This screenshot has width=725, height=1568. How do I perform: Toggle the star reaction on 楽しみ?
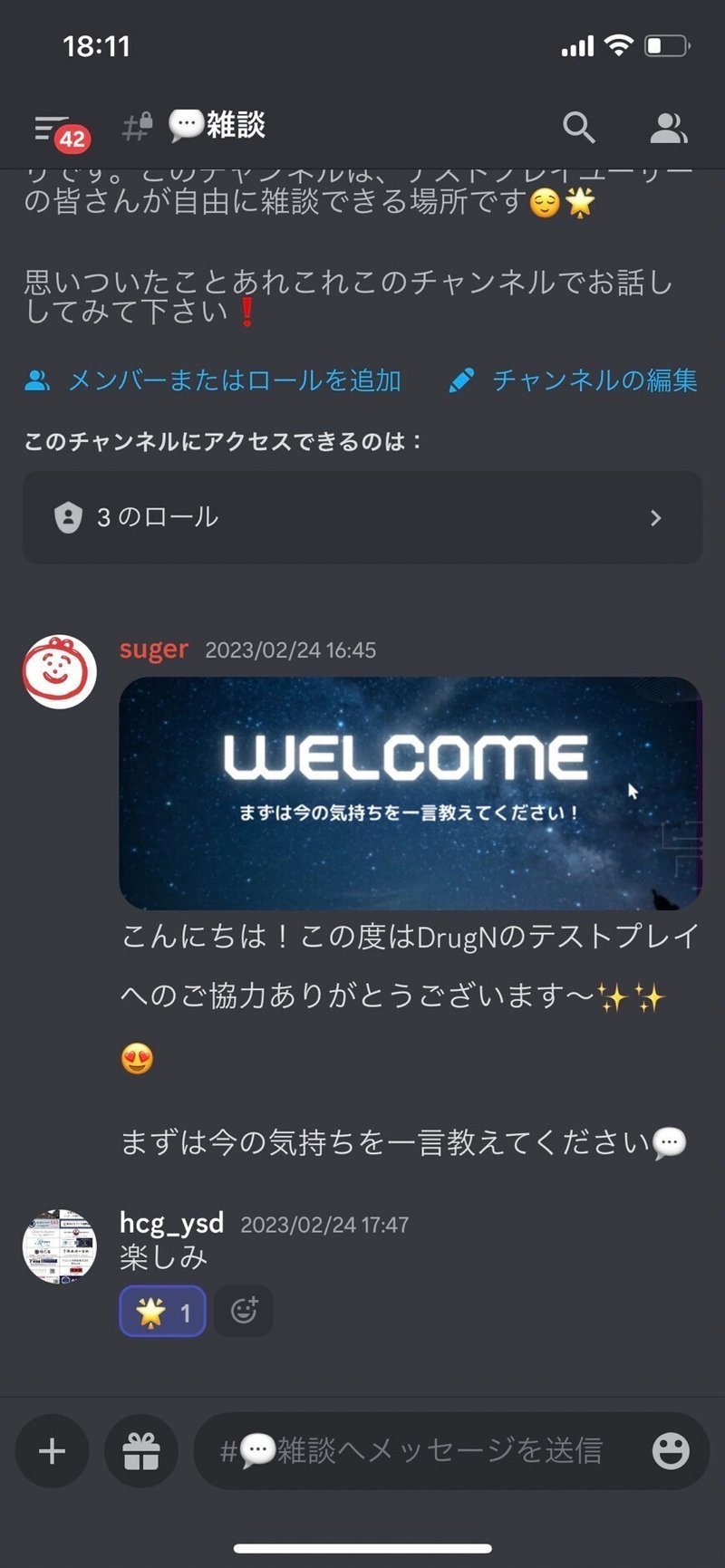(x=163, y=1311)
